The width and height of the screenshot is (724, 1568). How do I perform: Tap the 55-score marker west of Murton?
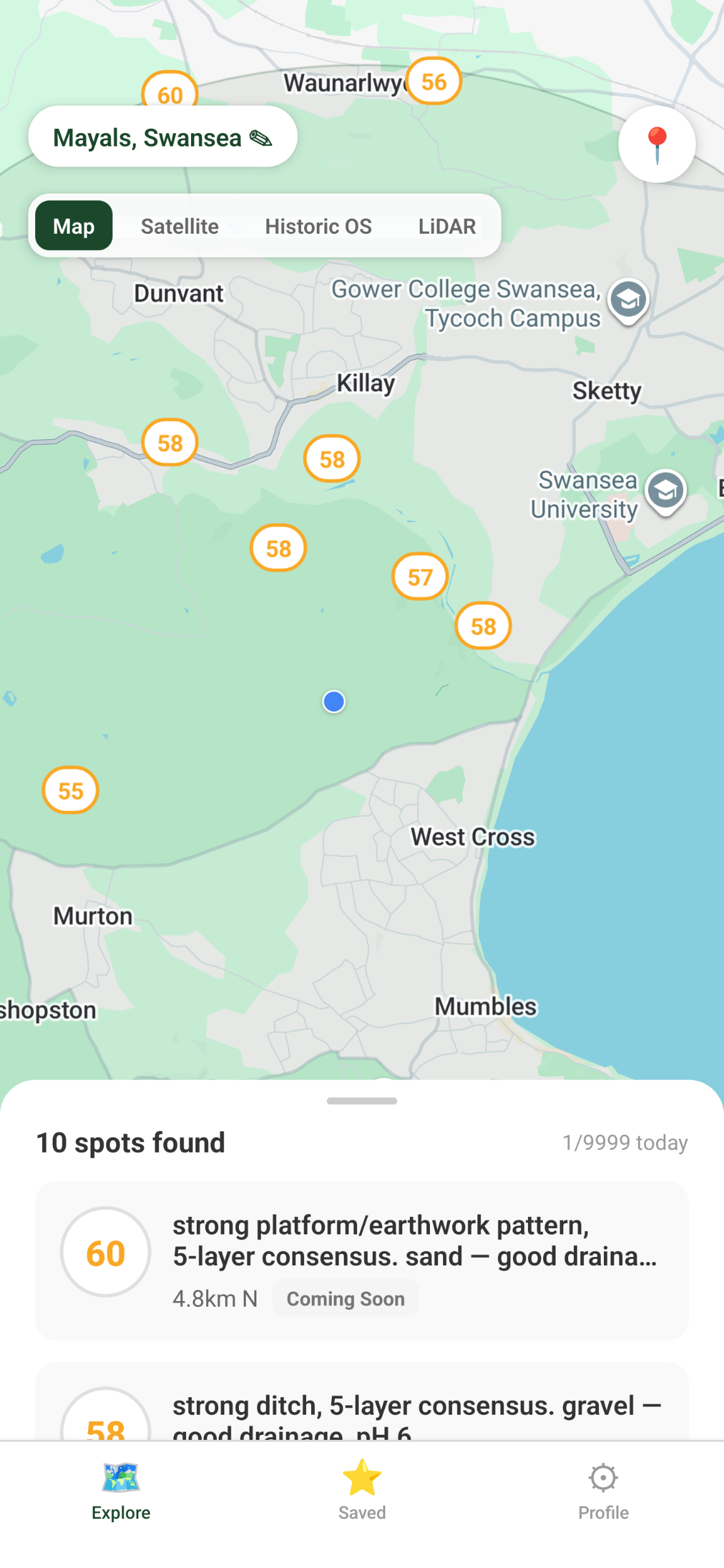(x=70, y=791)
